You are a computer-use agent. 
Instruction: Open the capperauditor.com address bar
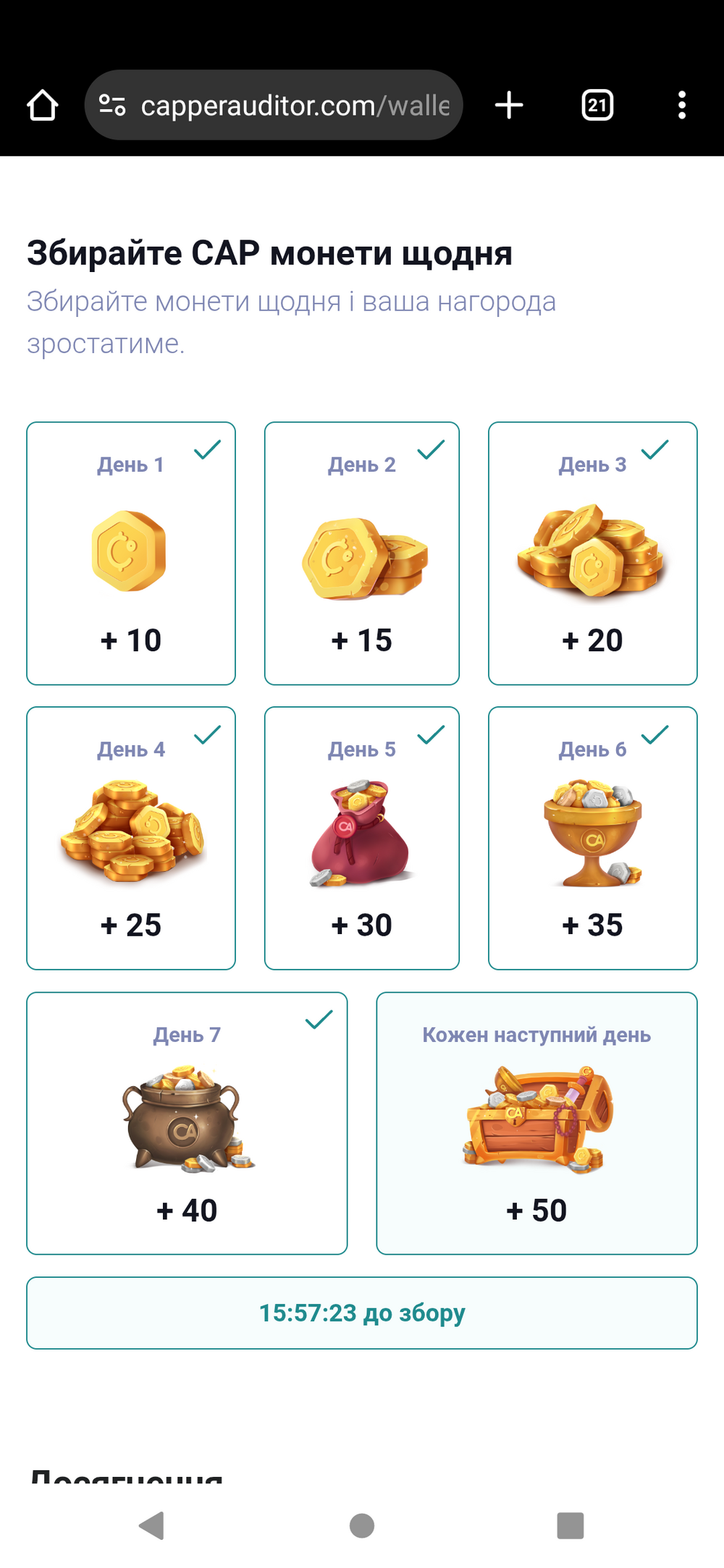[274, 106]
